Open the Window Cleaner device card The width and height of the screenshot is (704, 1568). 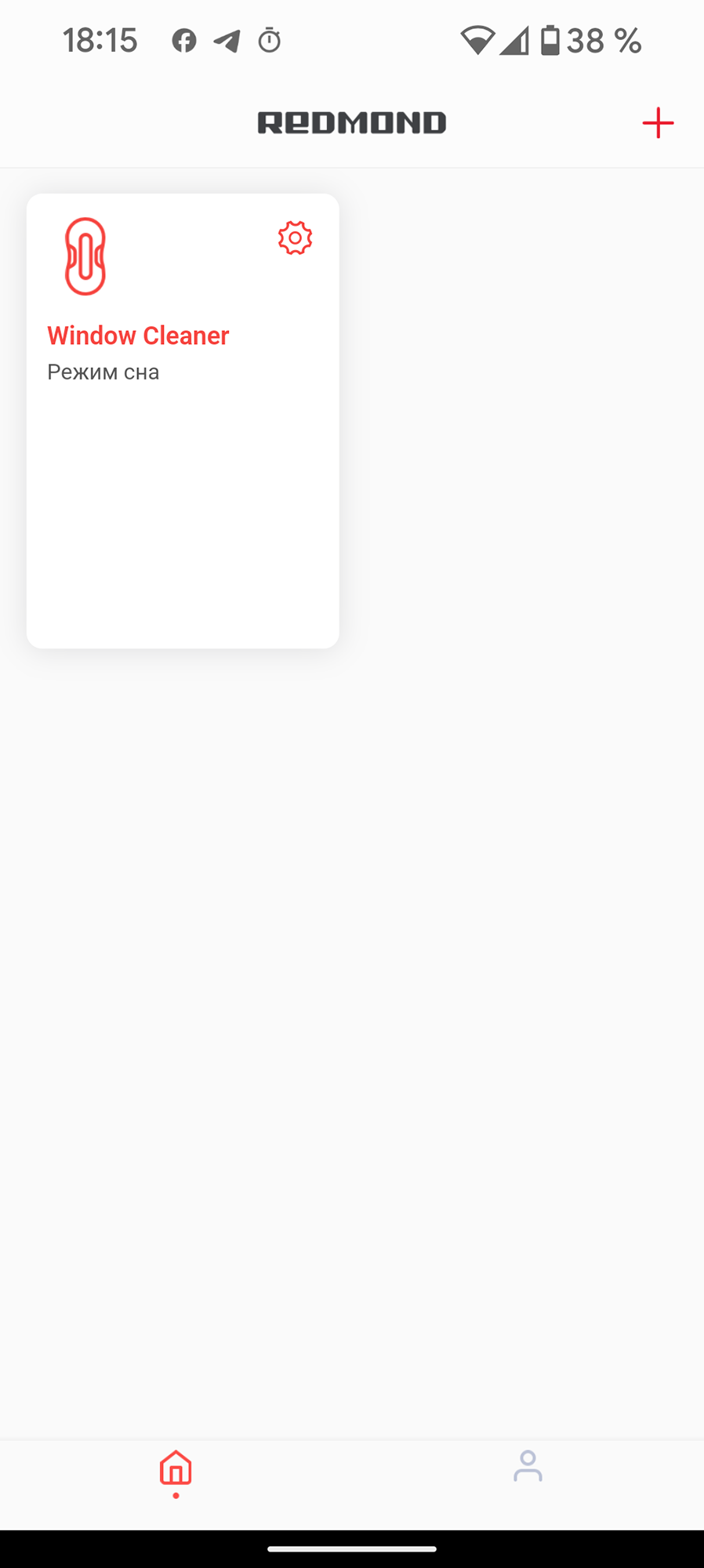(x=183, y=421)
